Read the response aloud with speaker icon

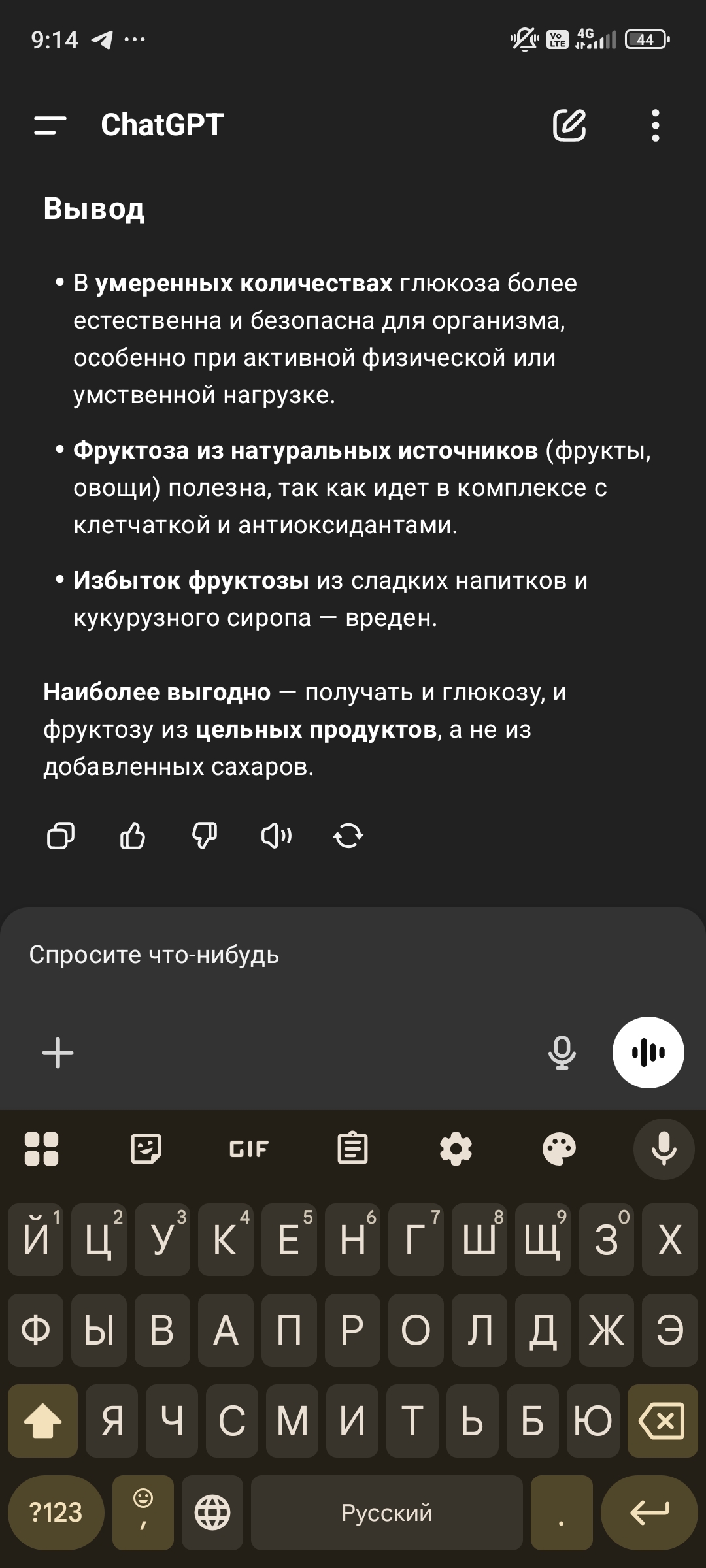[277, 835]
